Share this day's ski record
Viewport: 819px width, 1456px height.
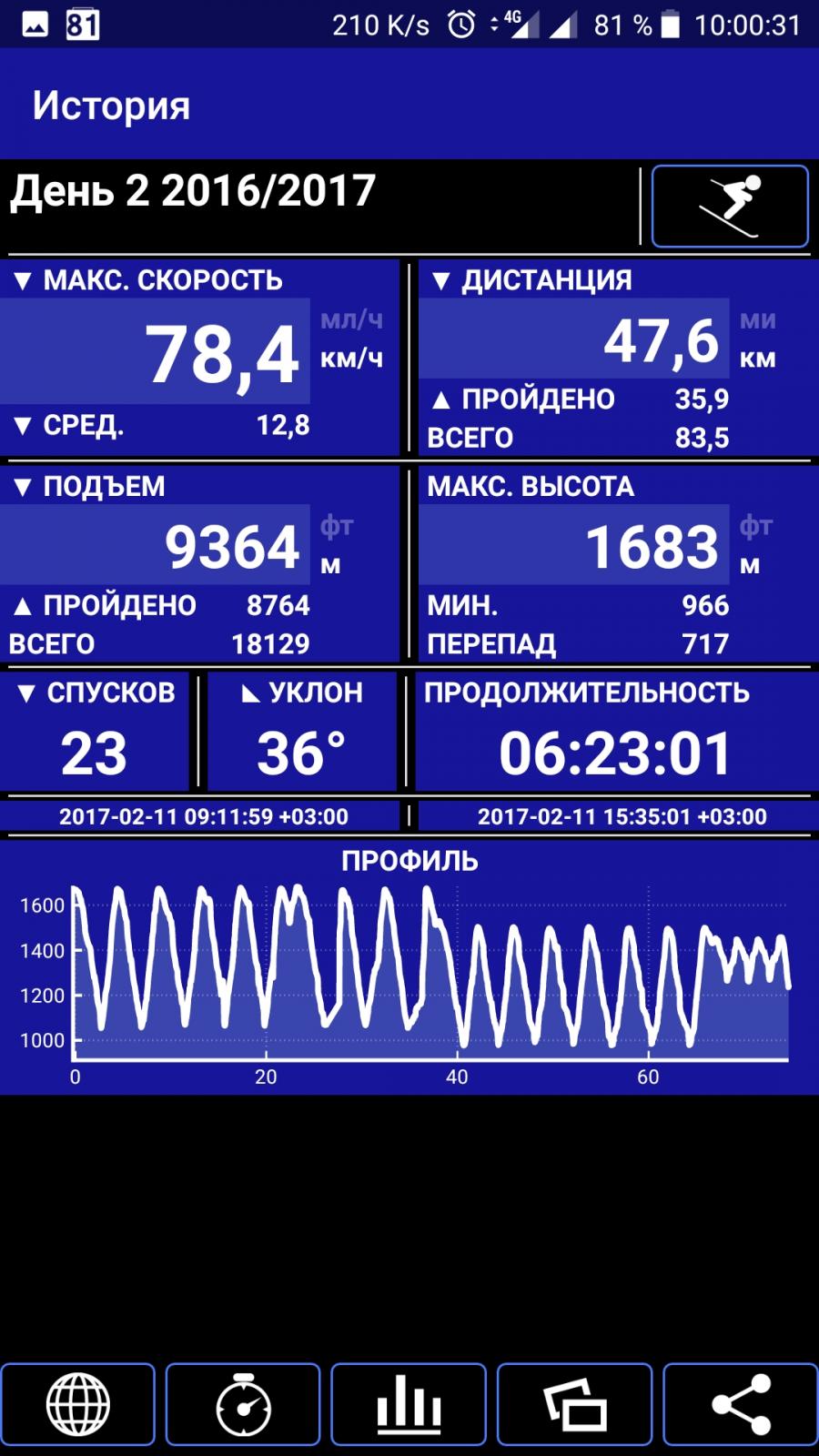[741, 1404]
